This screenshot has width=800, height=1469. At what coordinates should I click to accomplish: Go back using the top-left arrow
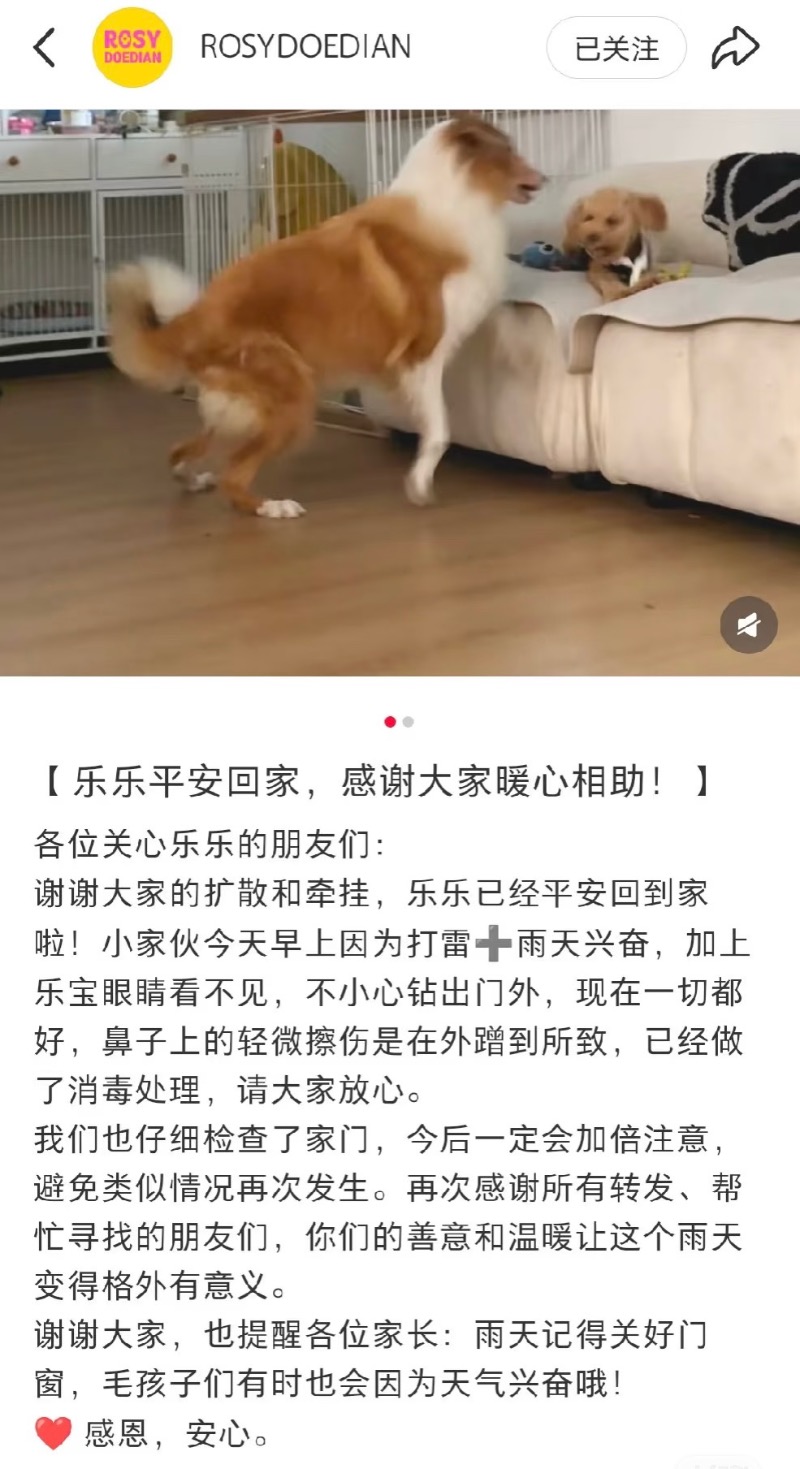click(45, 47)
